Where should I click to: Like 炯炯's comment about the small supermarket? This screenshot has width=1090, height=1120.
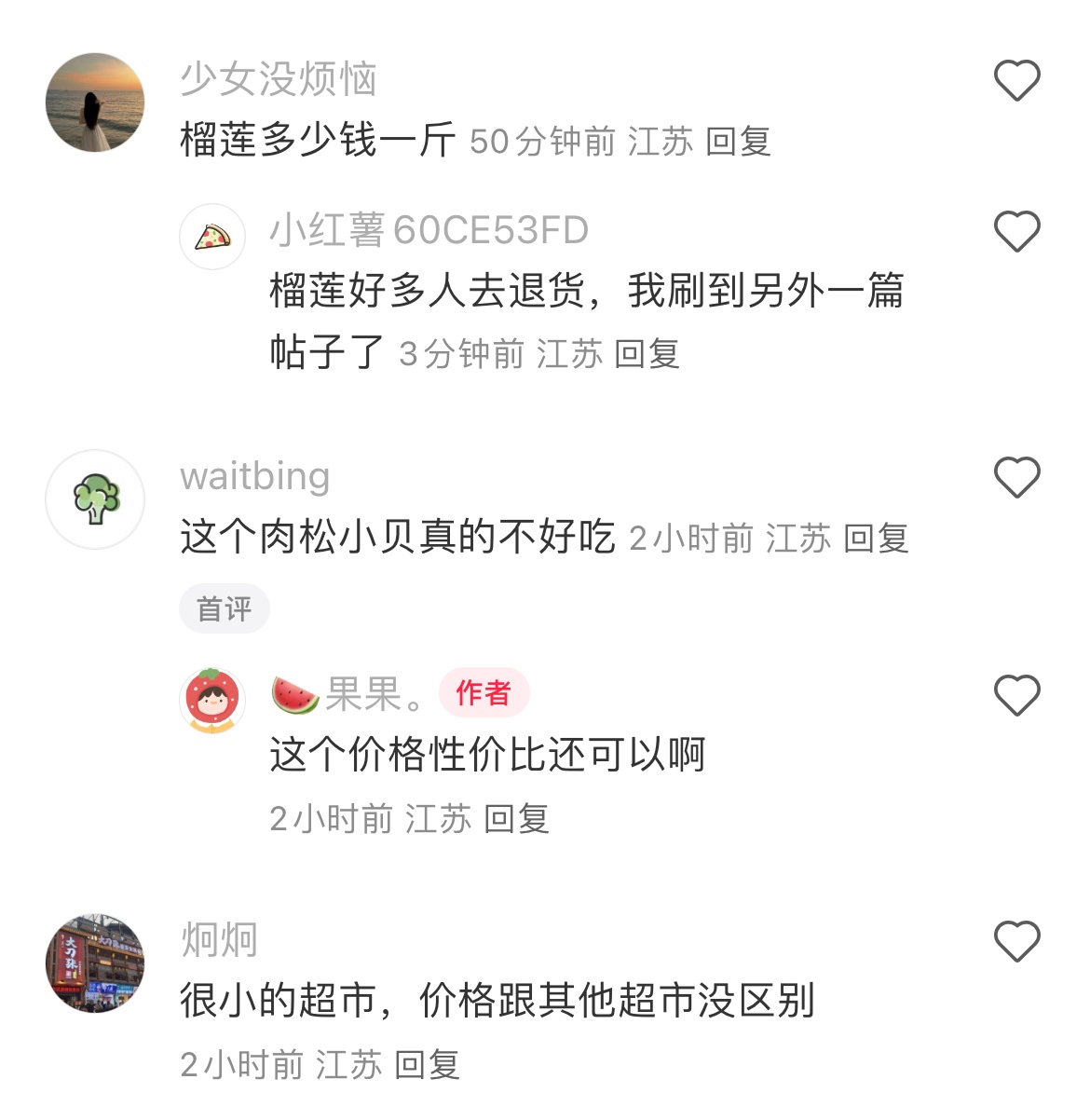point(1016,941)
